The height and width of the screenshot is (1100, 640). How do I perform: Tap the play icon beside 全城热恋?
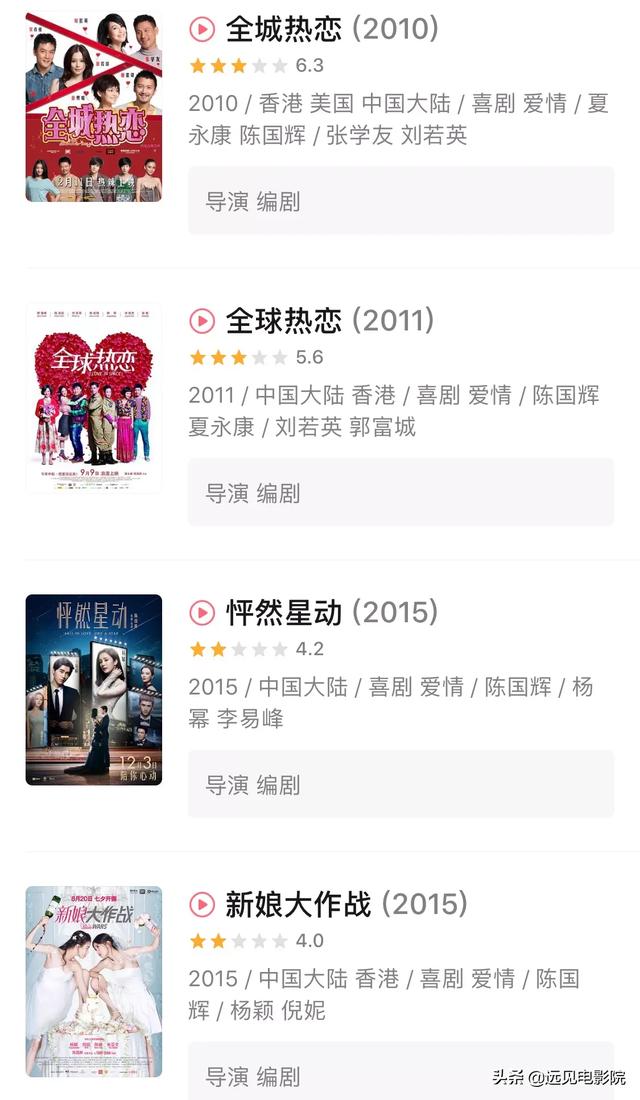pos(202,29)
